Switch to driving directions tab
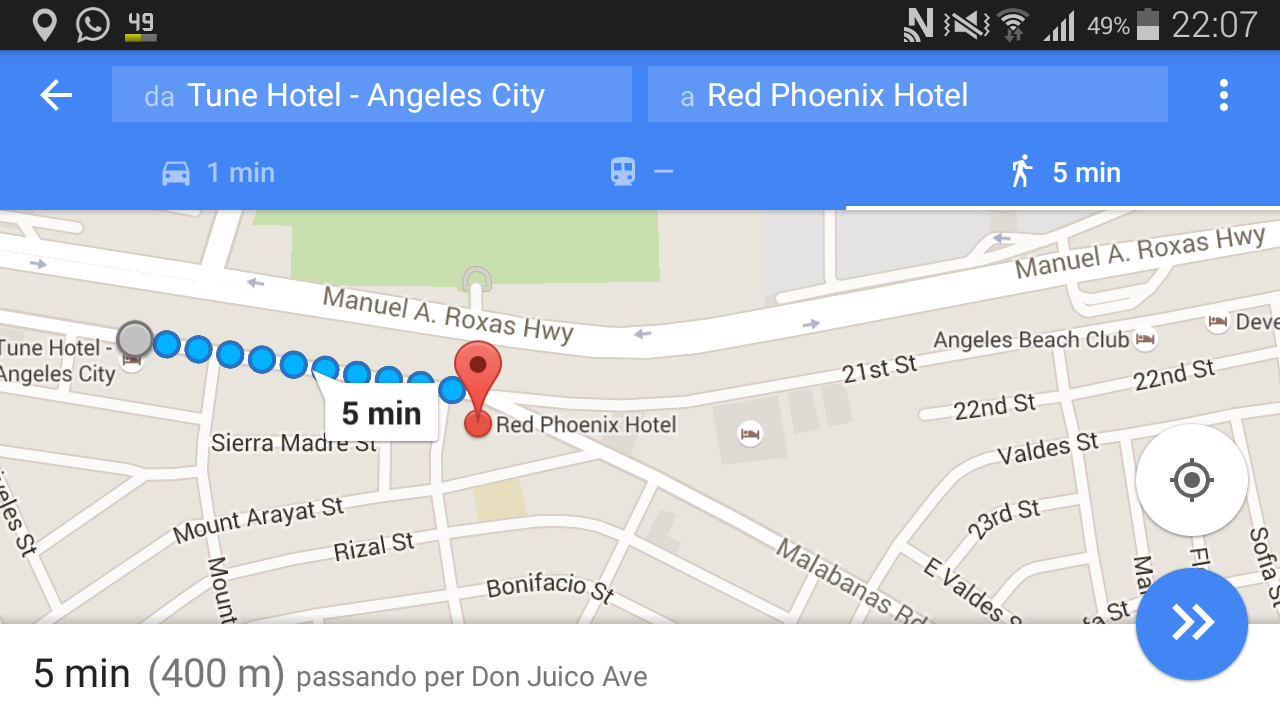The image size is (1280, 720). [218, 173]
